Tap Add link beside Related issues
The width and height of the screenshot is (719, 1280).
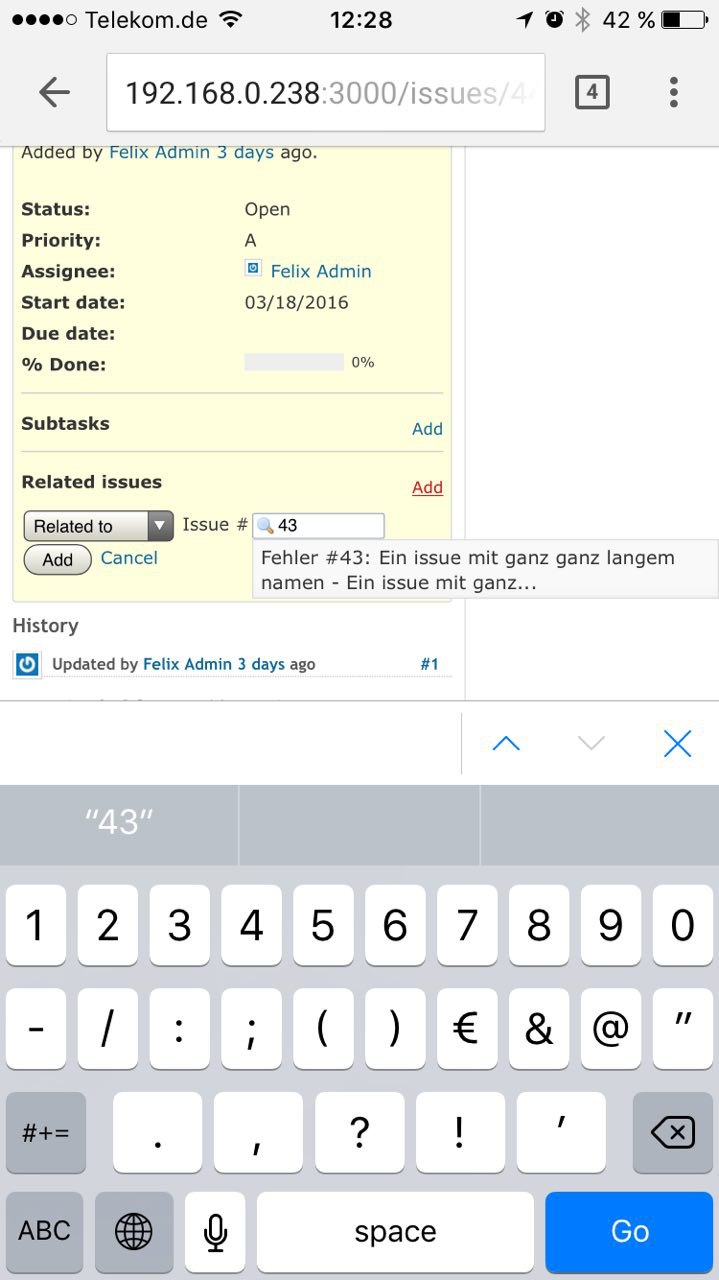pos(427,487)
